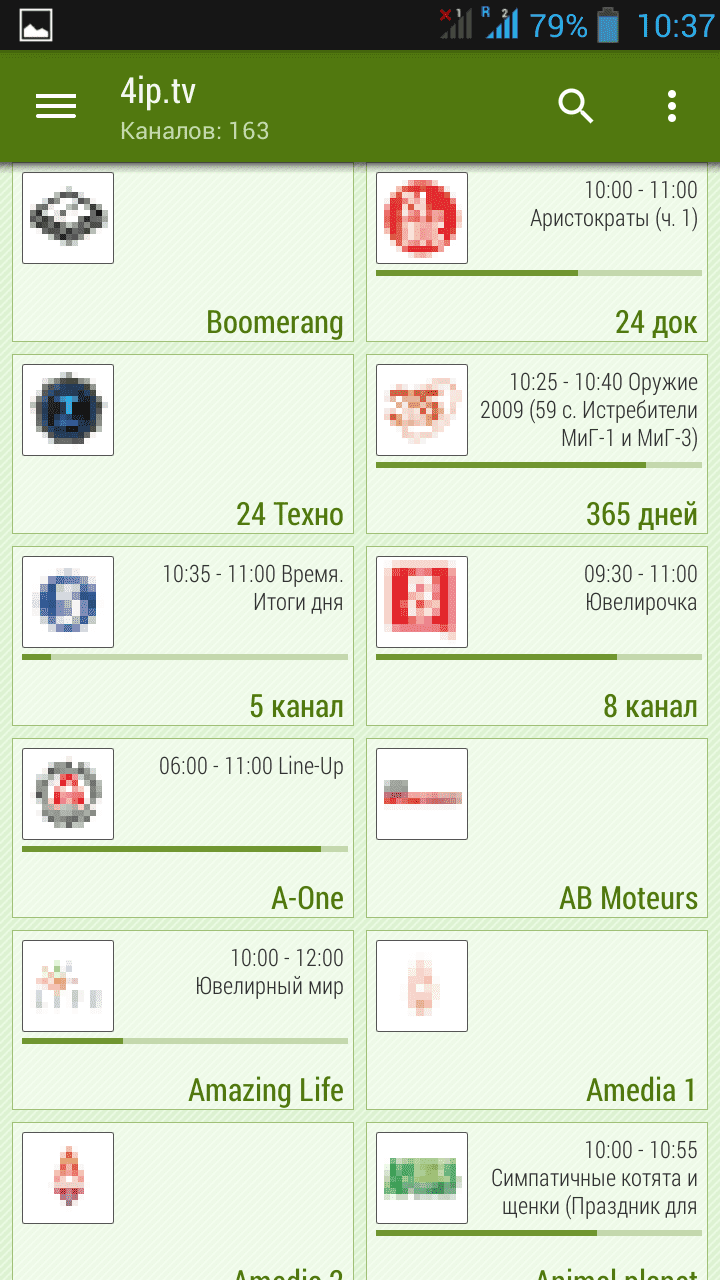Image resolution: width=720 pixels, height=1280 pixels.
Task: Select the Amedia 1 channel
Action: (x=537, y=1020)
